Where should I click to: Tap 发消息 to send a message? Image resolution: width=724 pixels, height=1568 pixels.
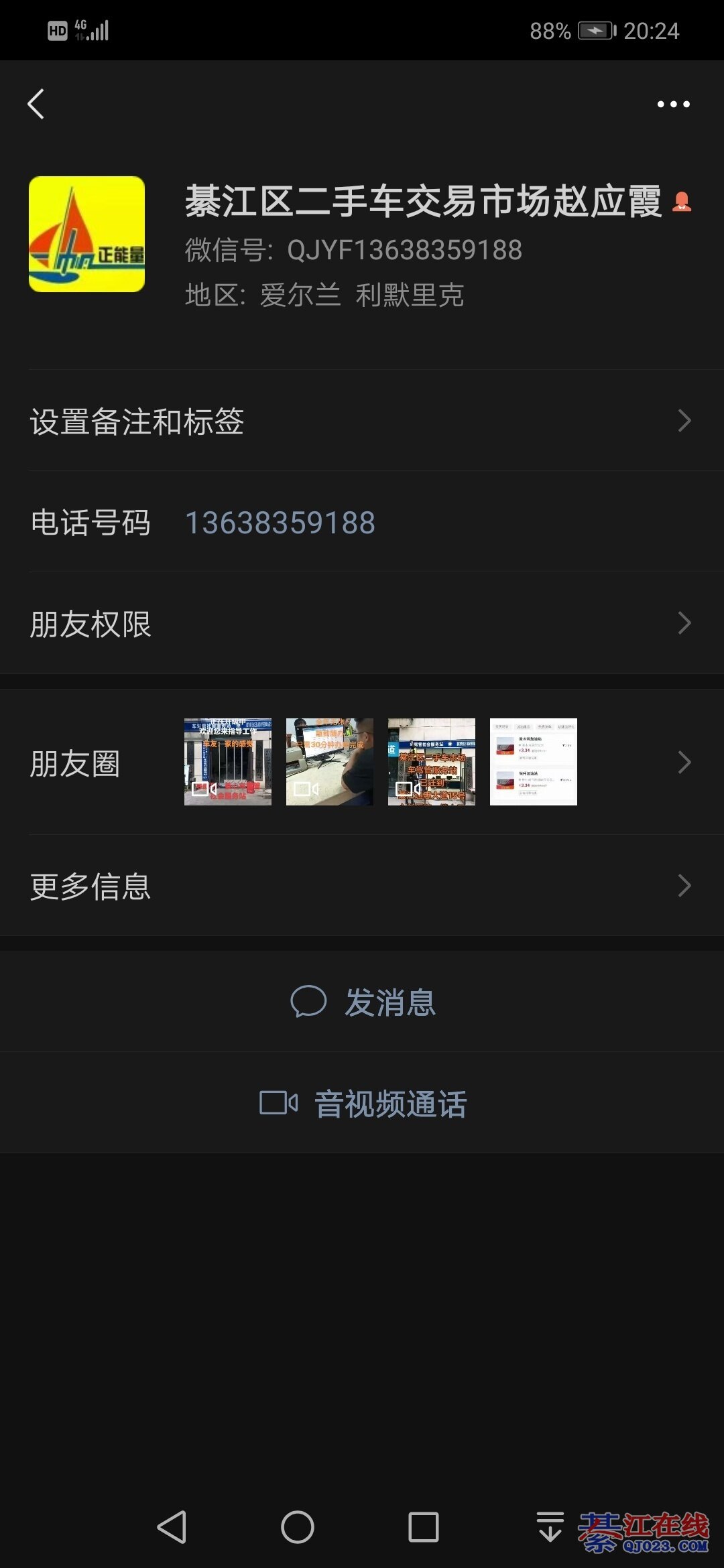[362, 1002]
